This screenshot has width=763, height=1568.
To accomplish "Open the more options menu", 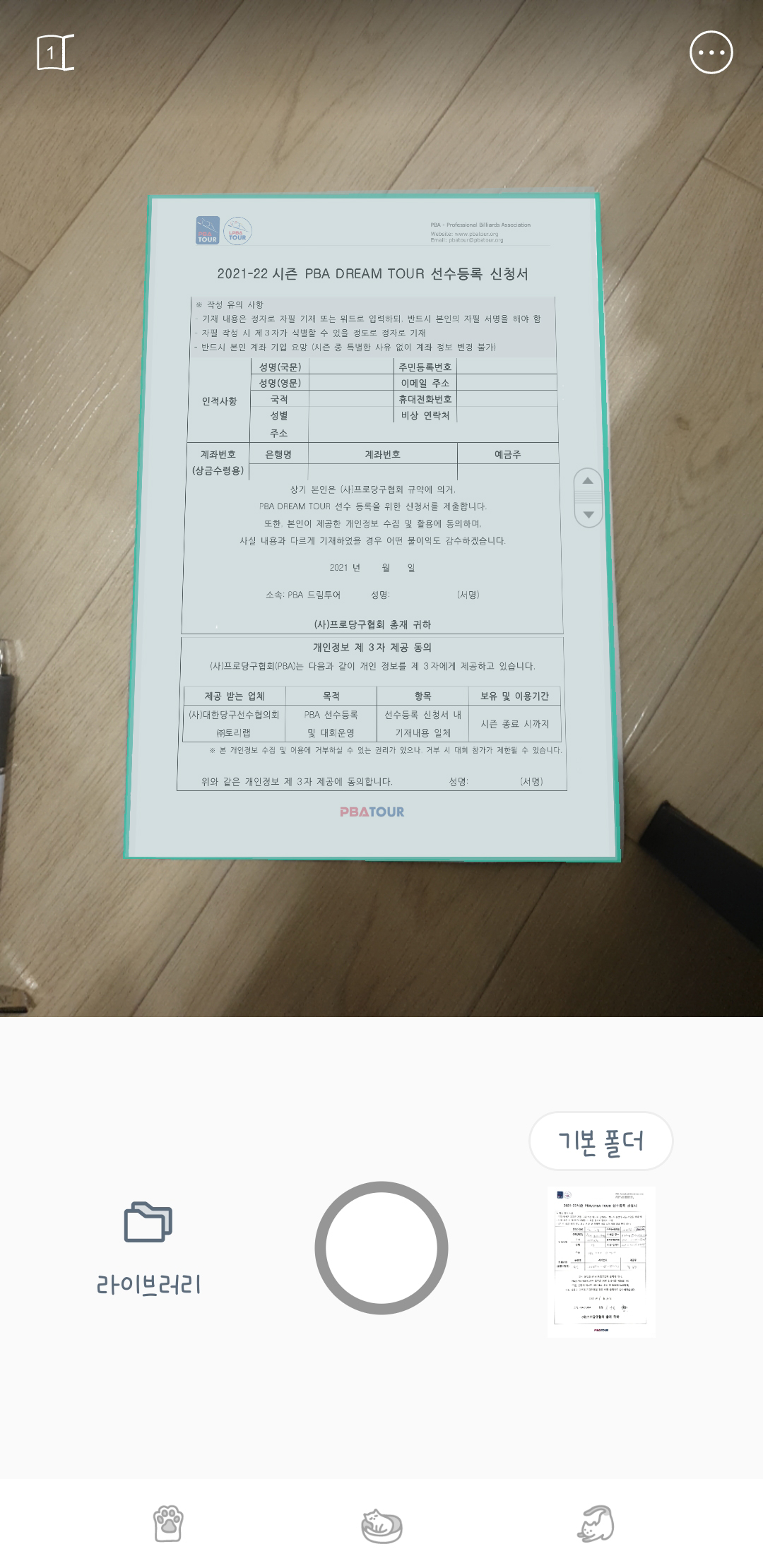I will click(x=711, y=52).
